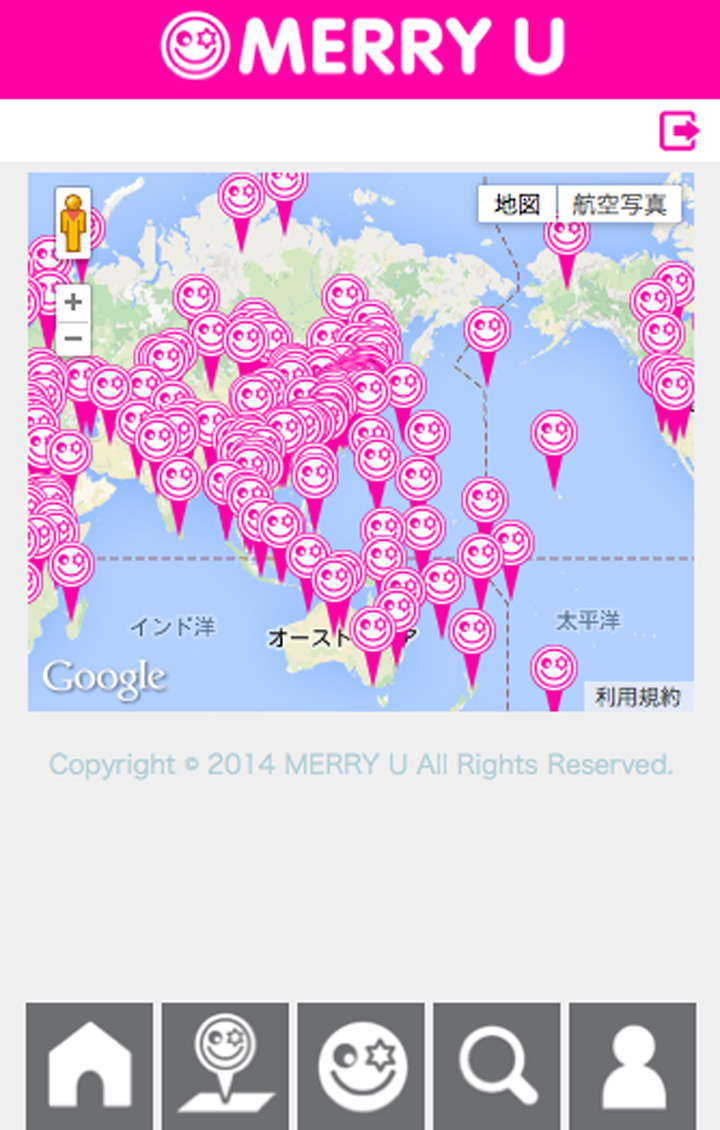Tap the logout icon below the header
Image resolution: width=720 pixels, height=1130 pixels.
tap(678, 131)
